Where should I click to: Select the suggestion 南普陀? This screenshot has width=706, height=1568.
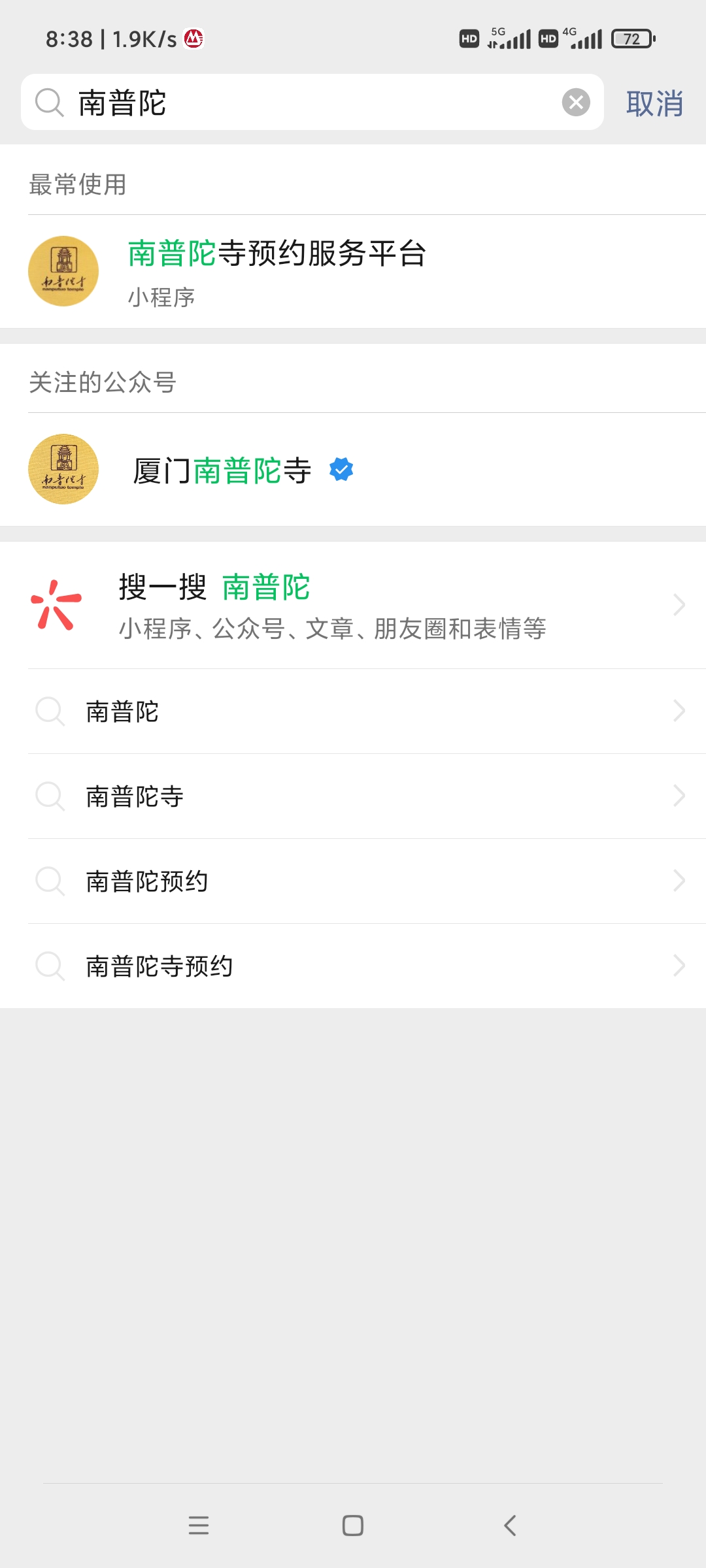coord(353,711)
